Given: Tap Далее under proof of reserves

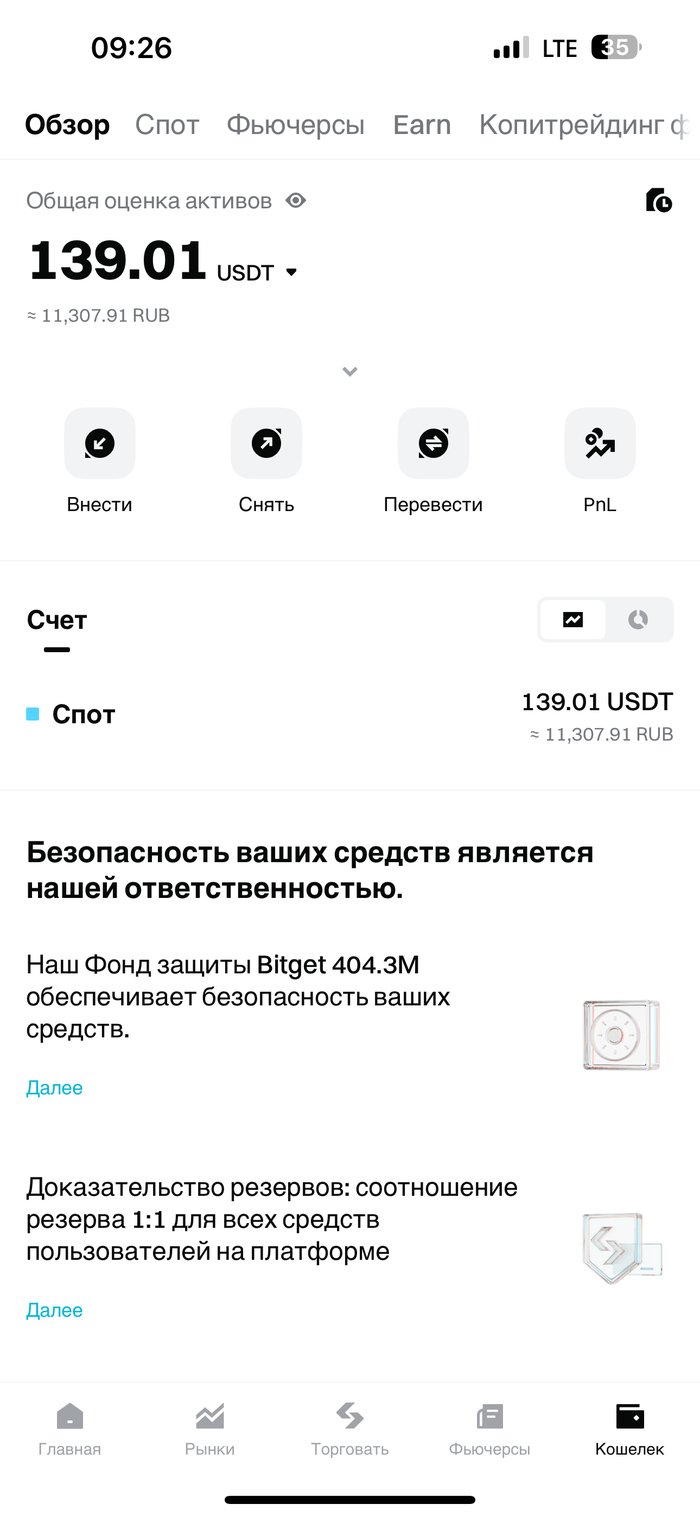Looking at the screenshot, I should click(x=54, y=1310).
